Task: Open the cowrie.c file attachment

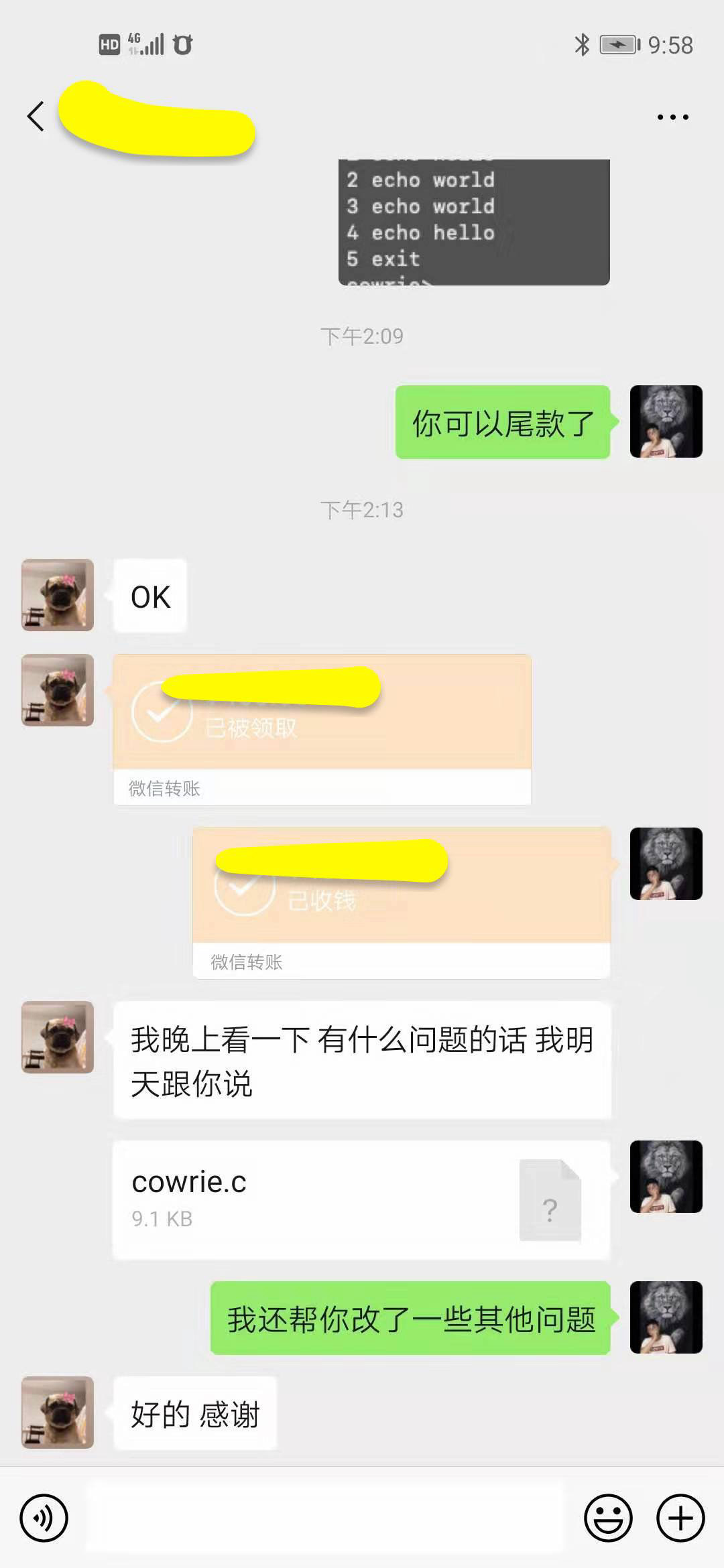Action: [361, 1199]
